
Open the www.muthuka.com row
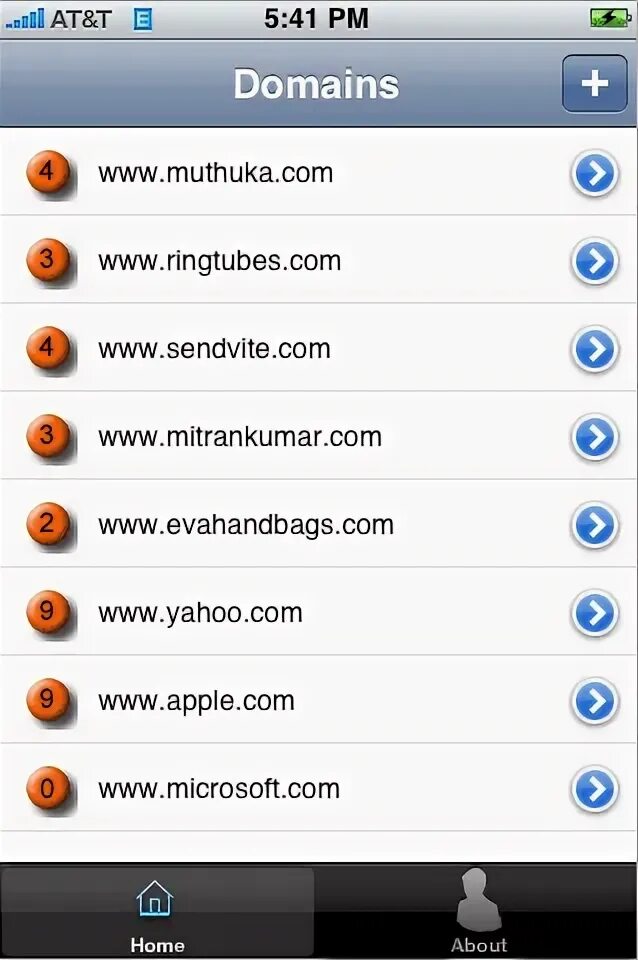coord(319,172)
